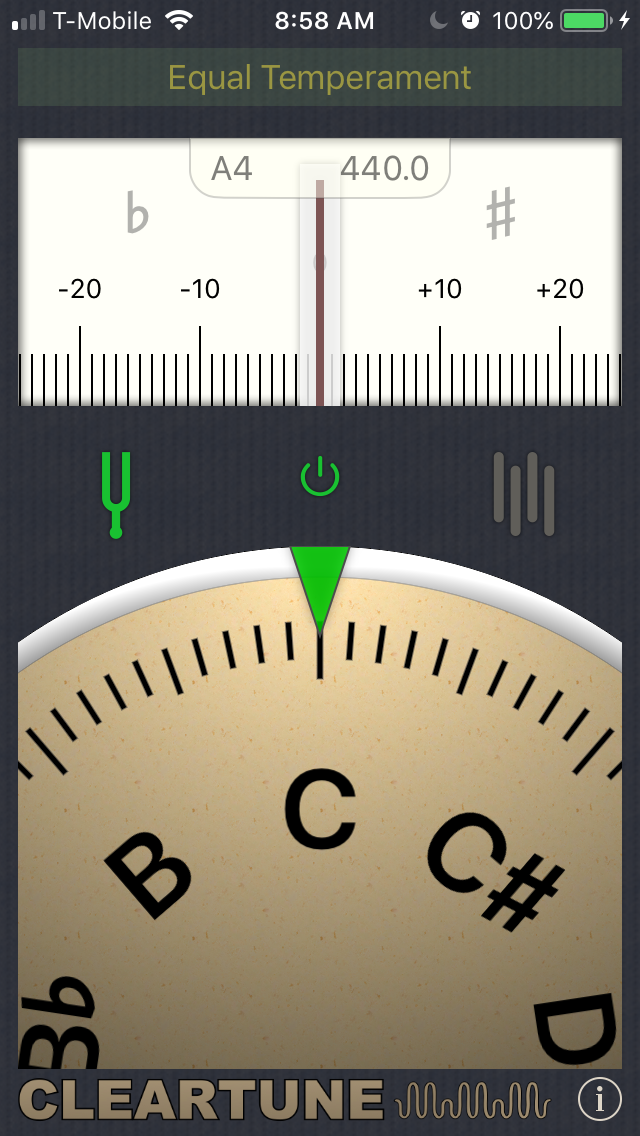Viewport: 640px width, 1136px height.
Task: Open the info button next to Cleartune
Action: point(599,1099)
